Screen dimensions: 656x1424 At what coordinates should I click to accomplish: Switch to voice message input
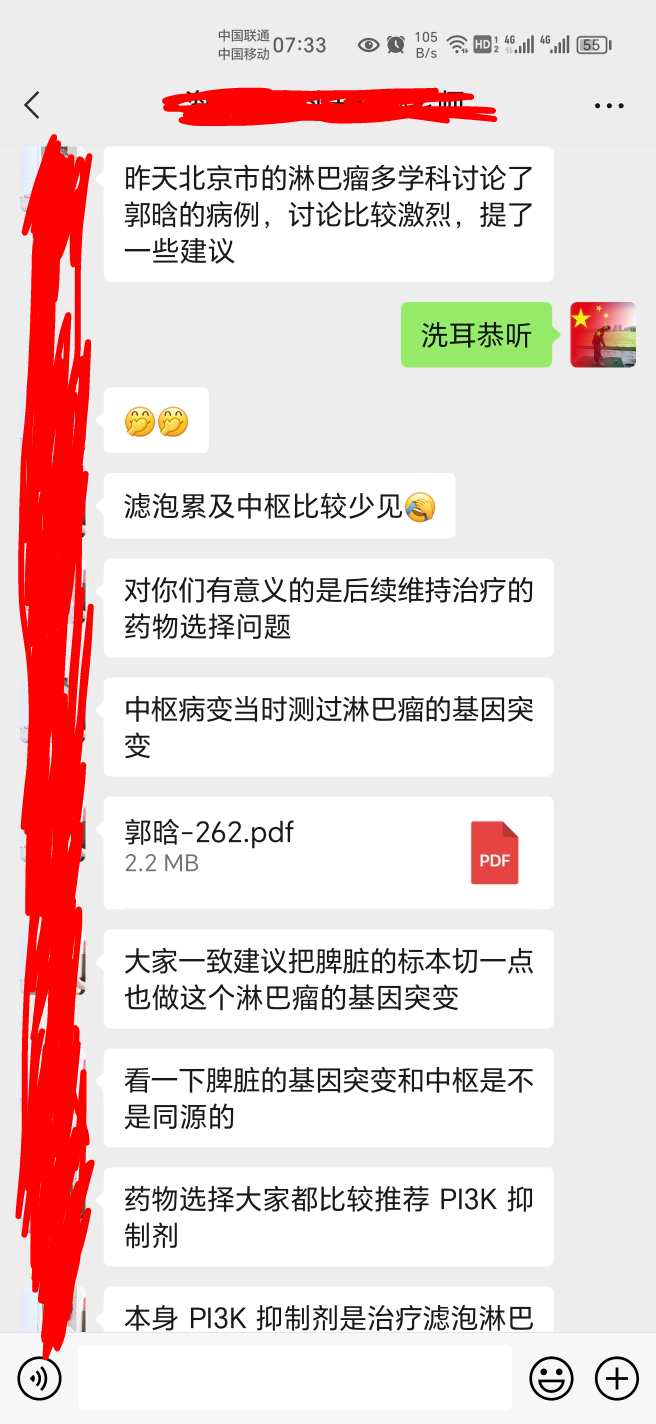[39, 1379]
